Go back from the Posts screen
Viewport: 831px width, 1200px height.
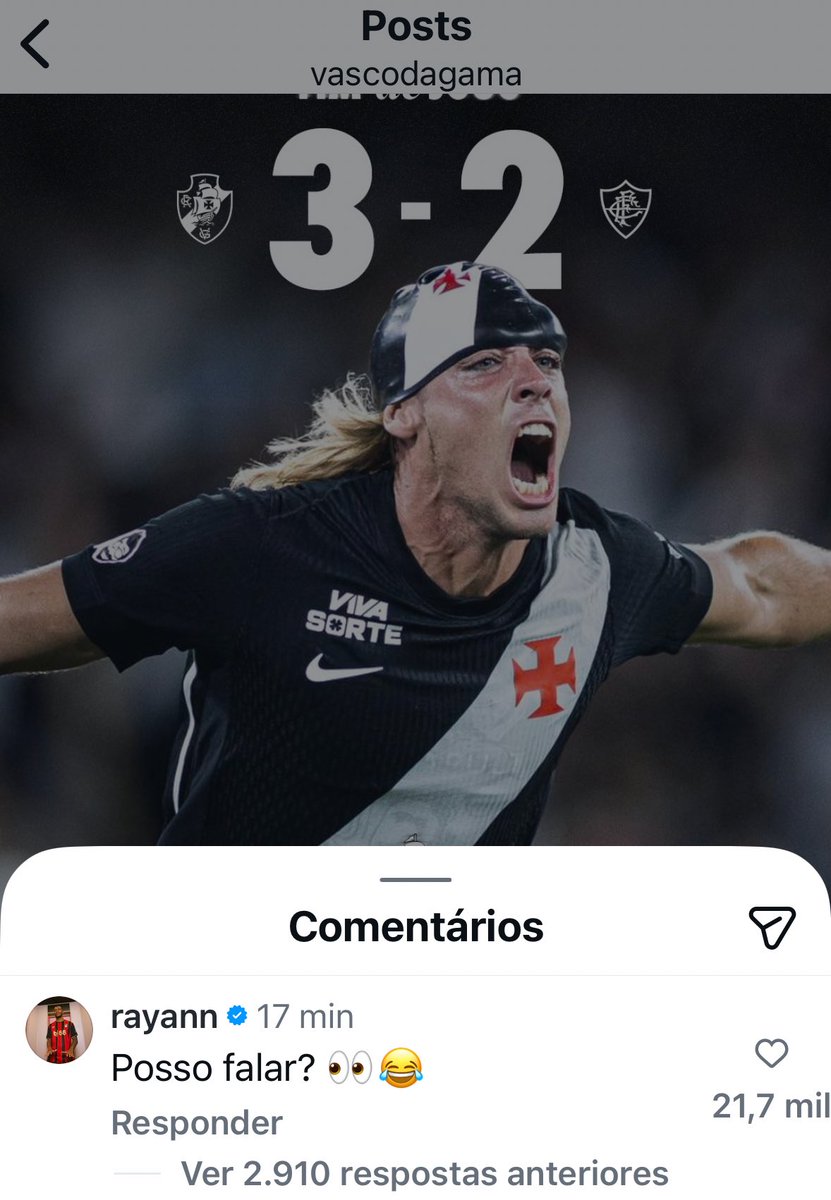36,45
